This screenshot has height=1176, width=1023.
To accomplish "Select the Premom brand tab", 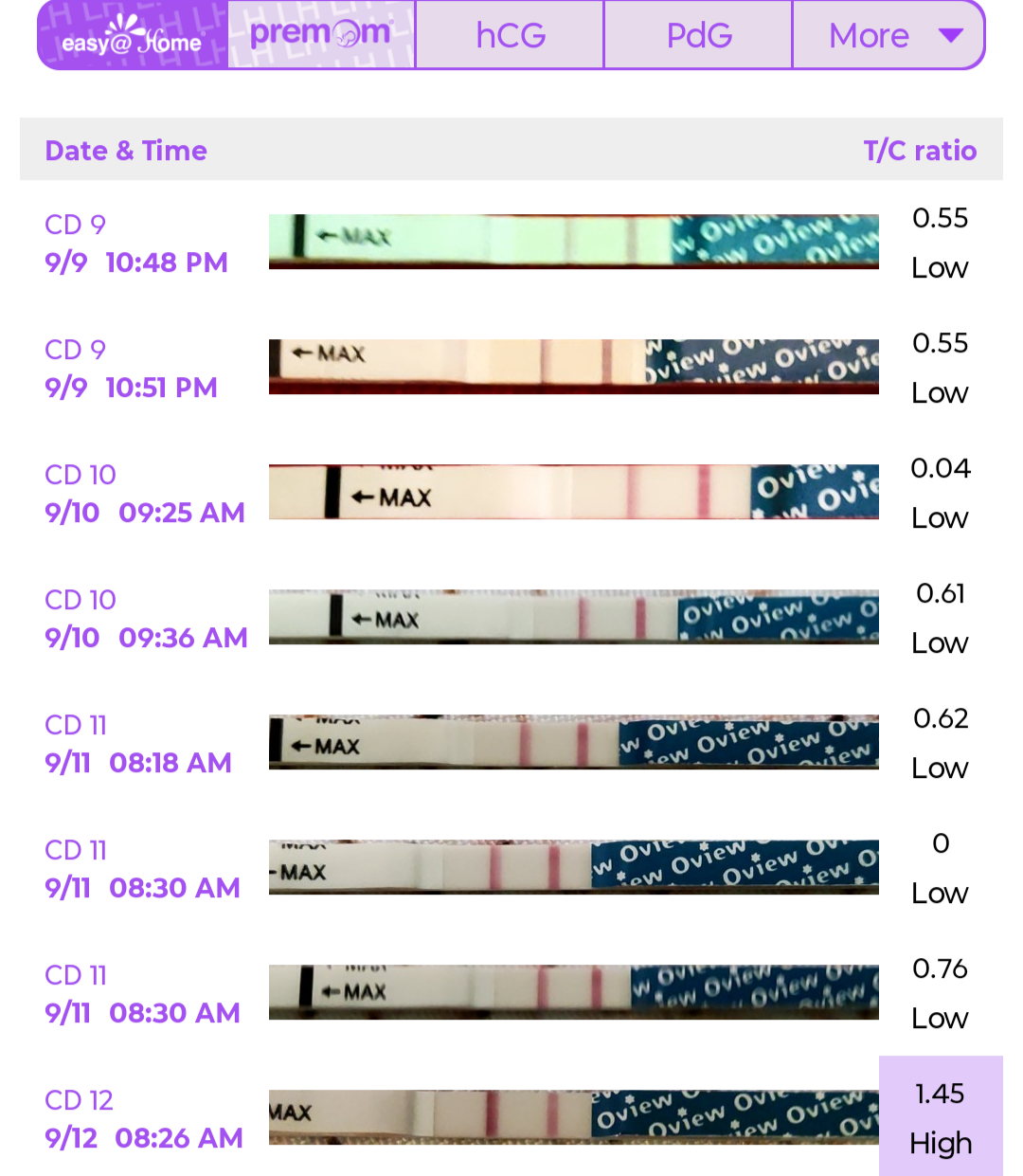I will 320,36.
